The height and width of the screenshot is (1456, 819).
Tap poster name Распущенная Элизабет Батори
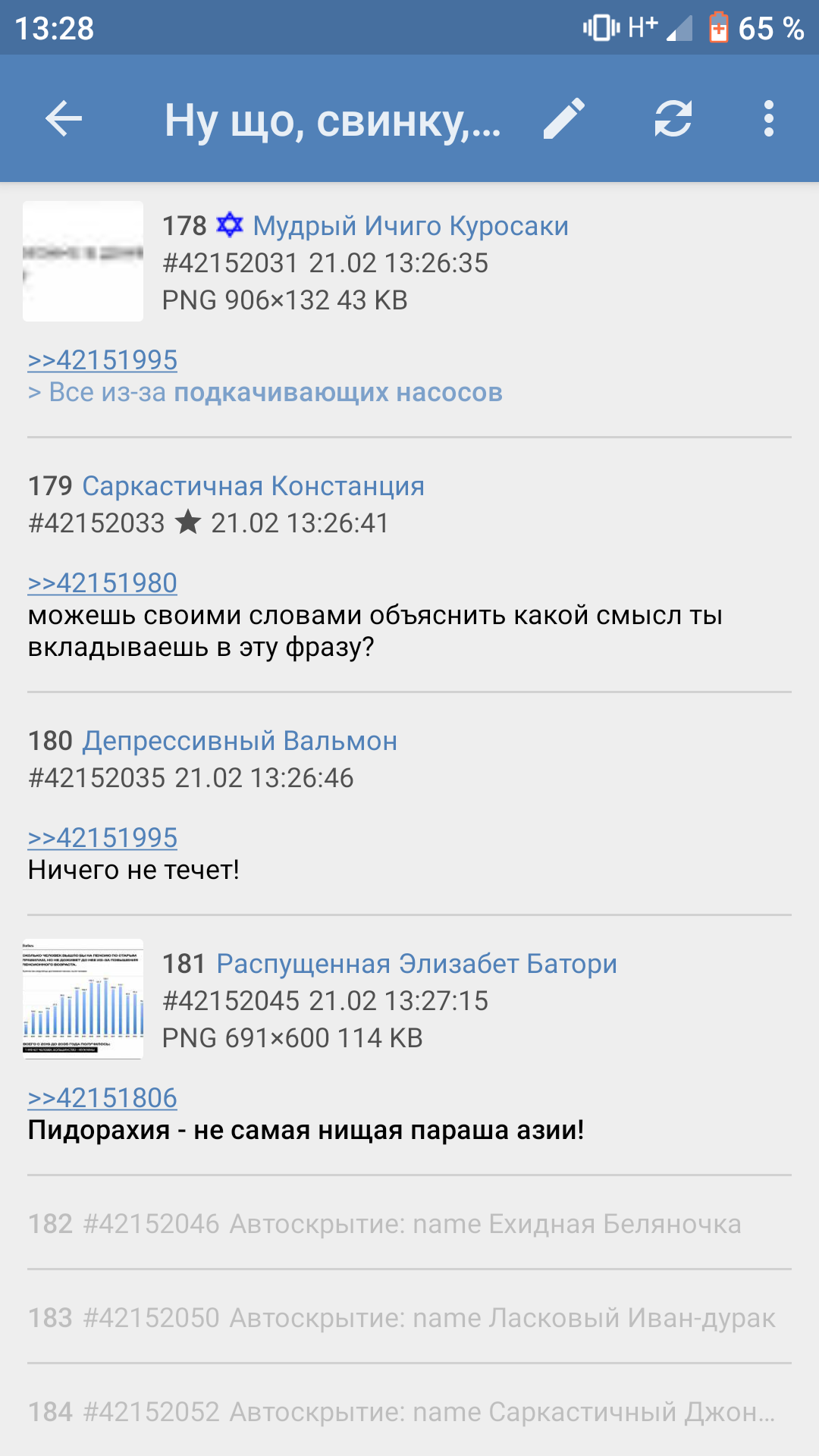point(416,964)
